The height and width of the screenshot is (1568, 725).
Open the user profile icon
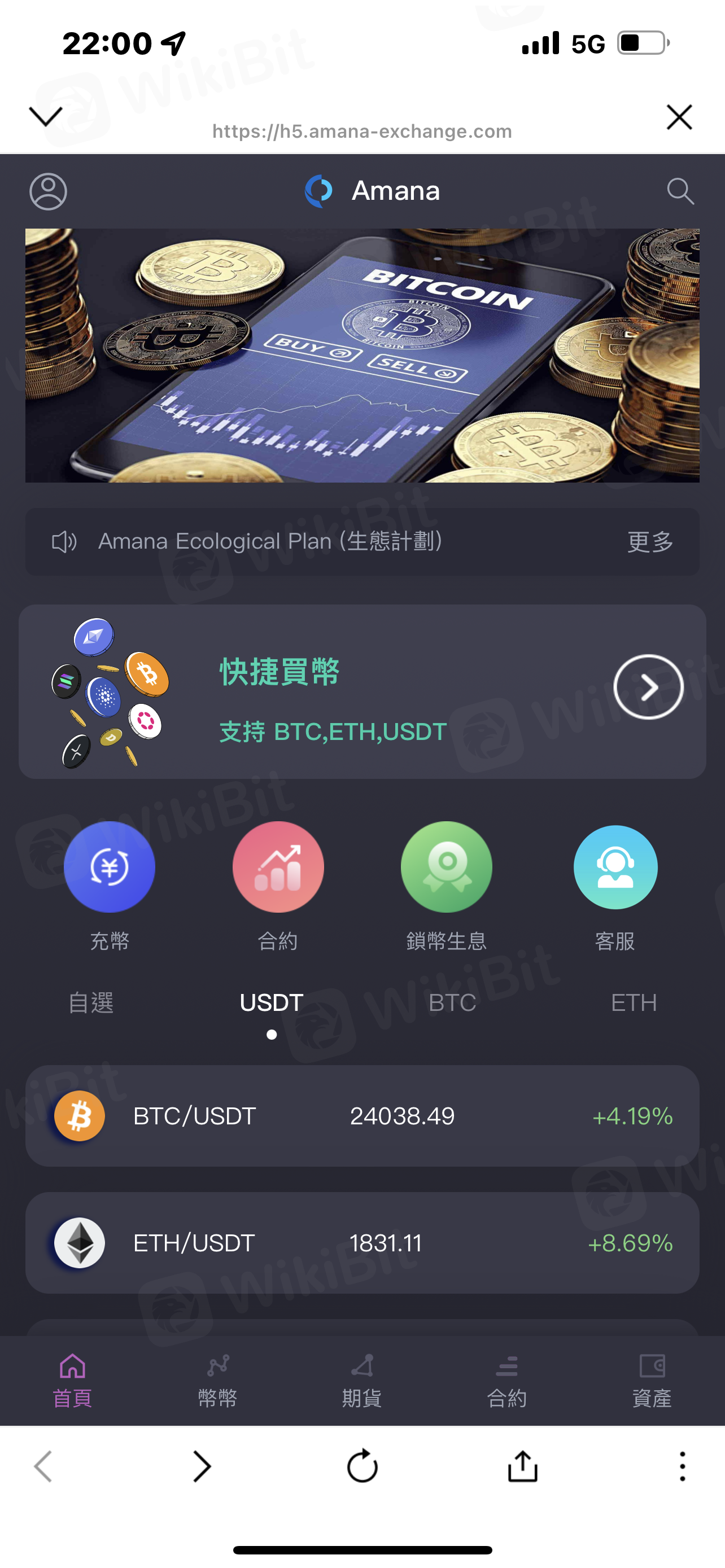(48, 192)
